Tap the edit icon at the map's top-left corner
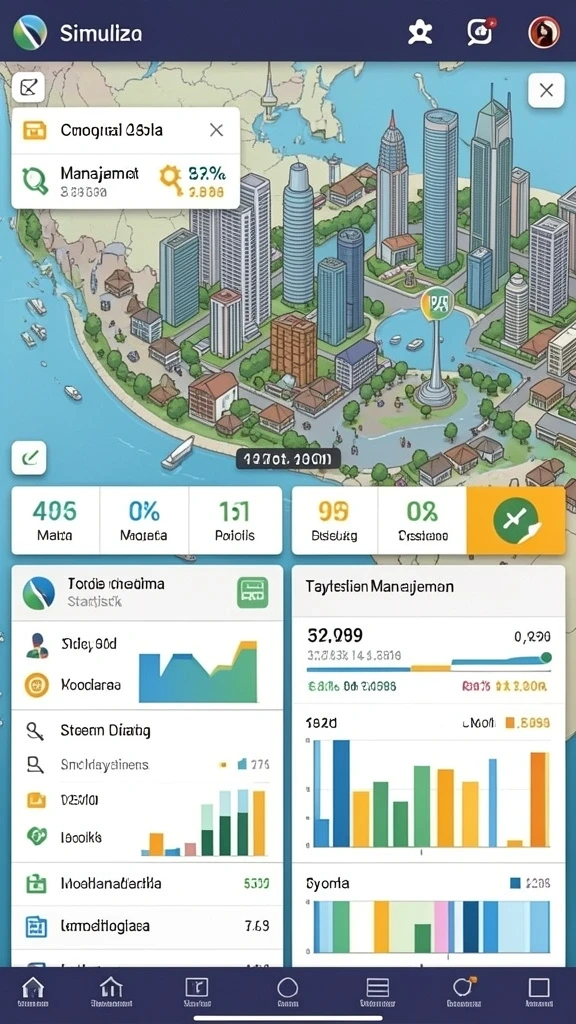576x1024 pixels. tap(28, 87)
